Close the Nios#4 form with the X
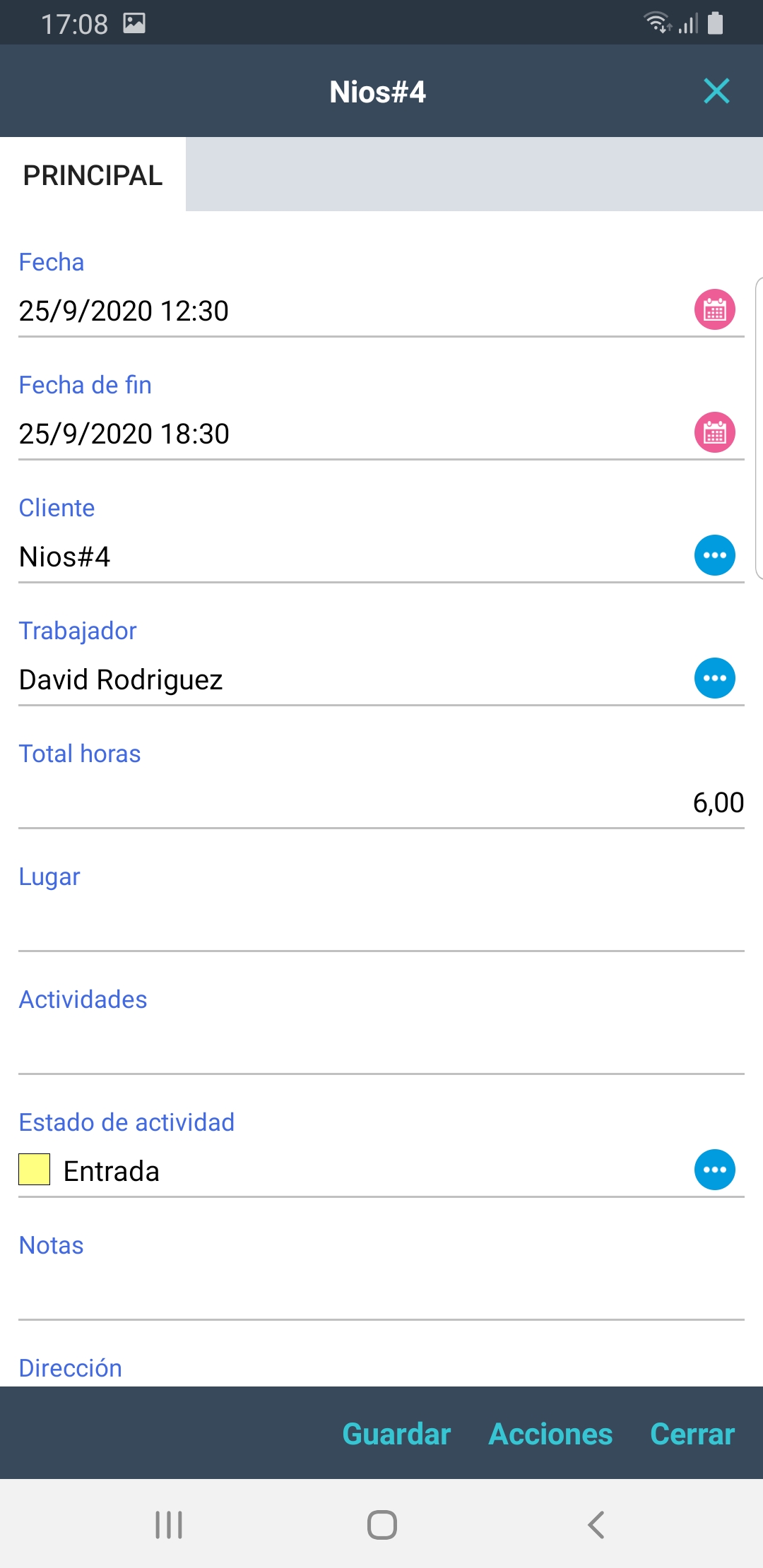This screenshot has height=1568, width=763. 716,91
